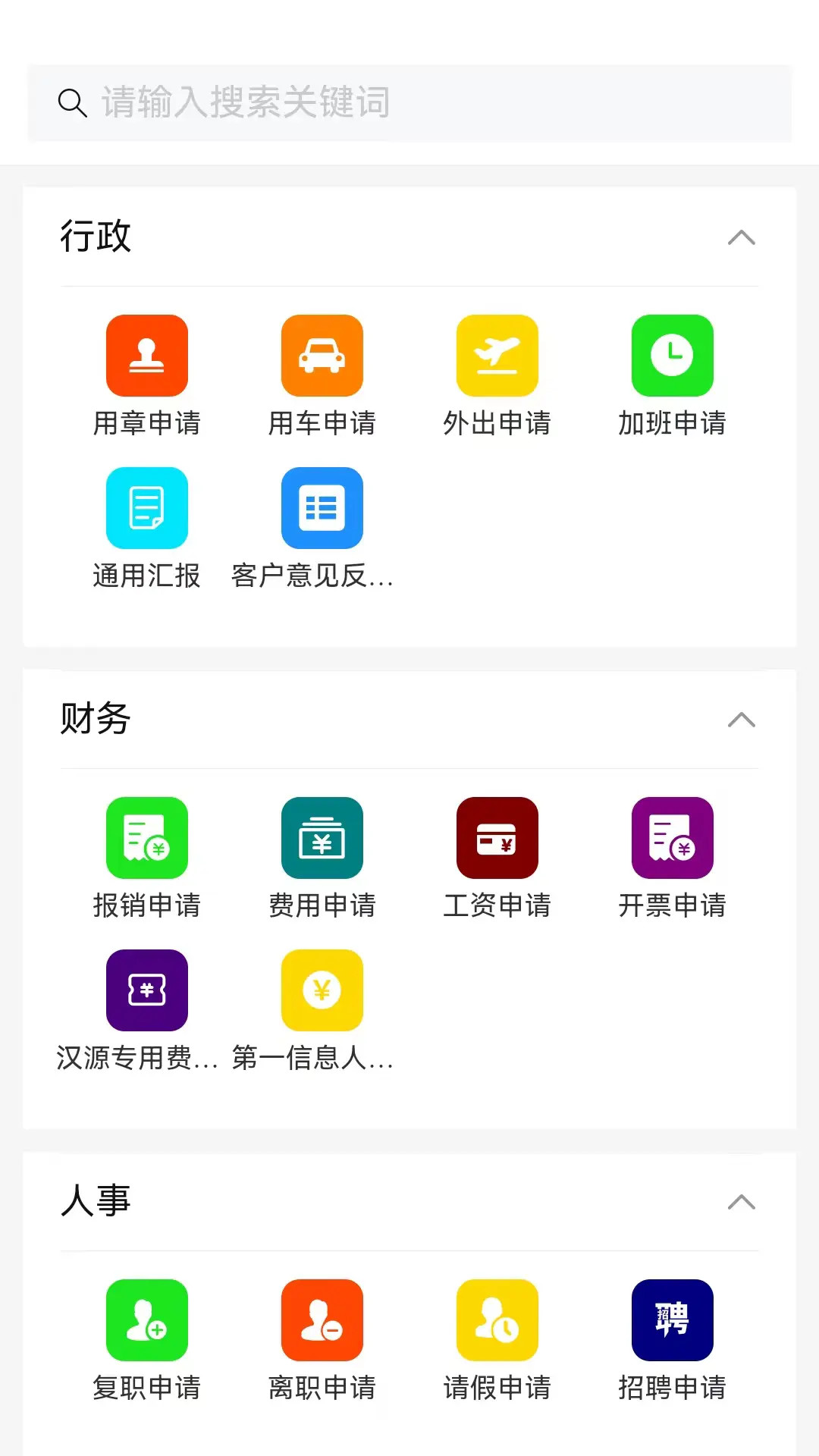Click the 费用申请 expense icon

(x=322, y=838)
